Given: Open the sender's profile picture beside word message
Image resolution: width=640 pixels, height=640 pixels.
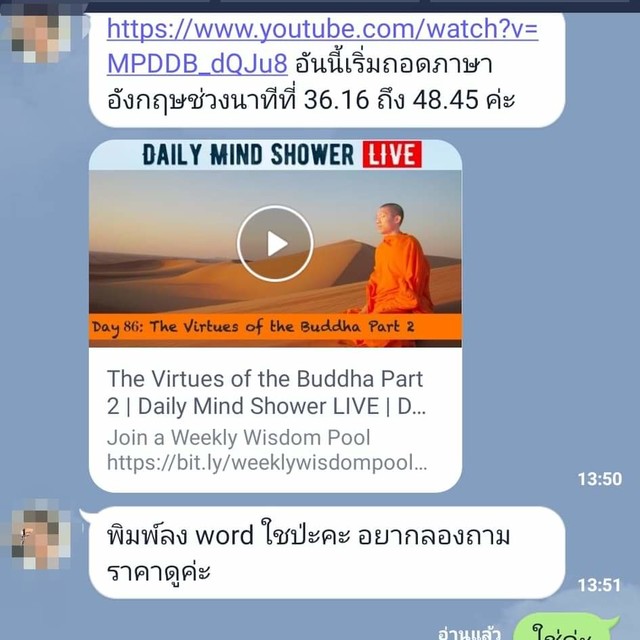Looking at the screenshot, I should coord(41,539).
